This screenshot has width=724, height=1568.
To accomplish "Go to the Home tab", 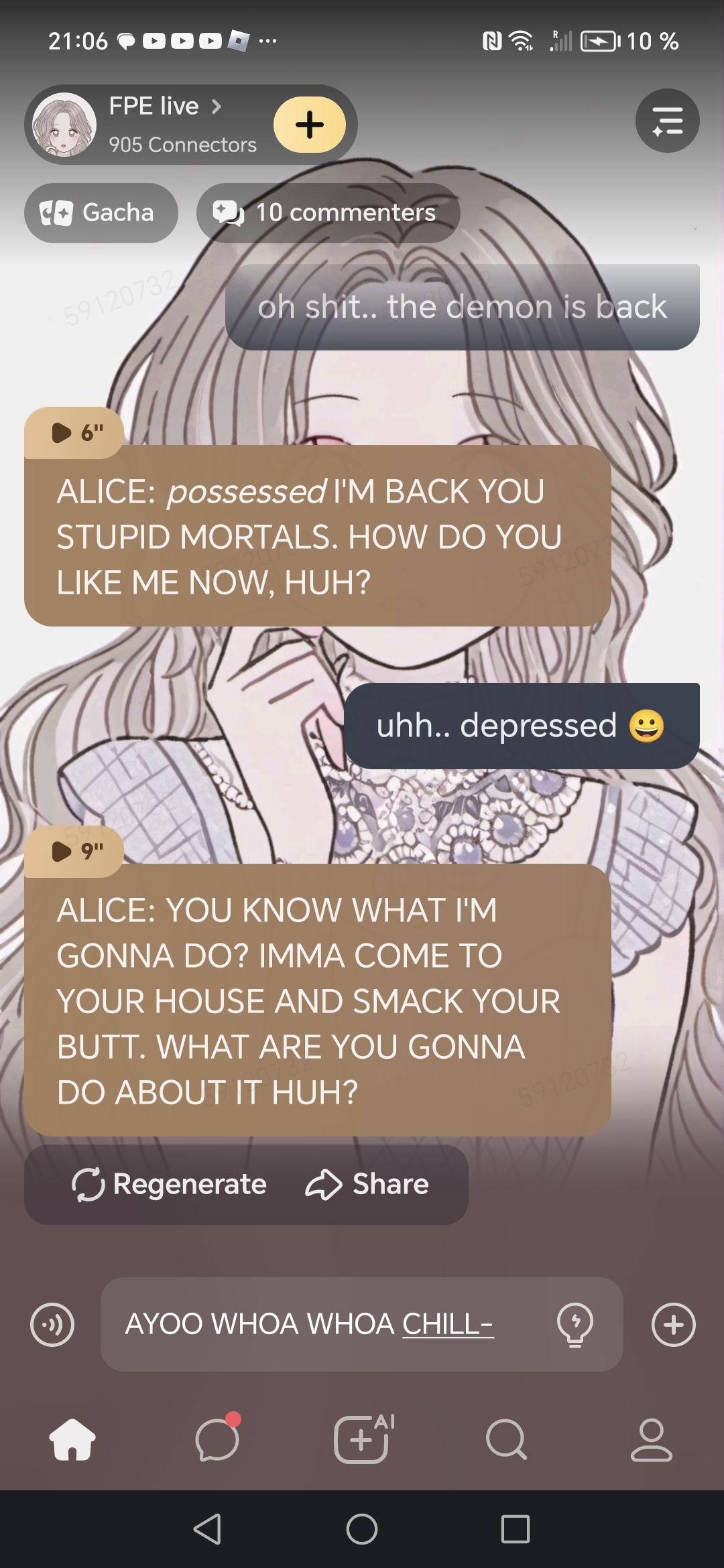I will [72, 1439].
